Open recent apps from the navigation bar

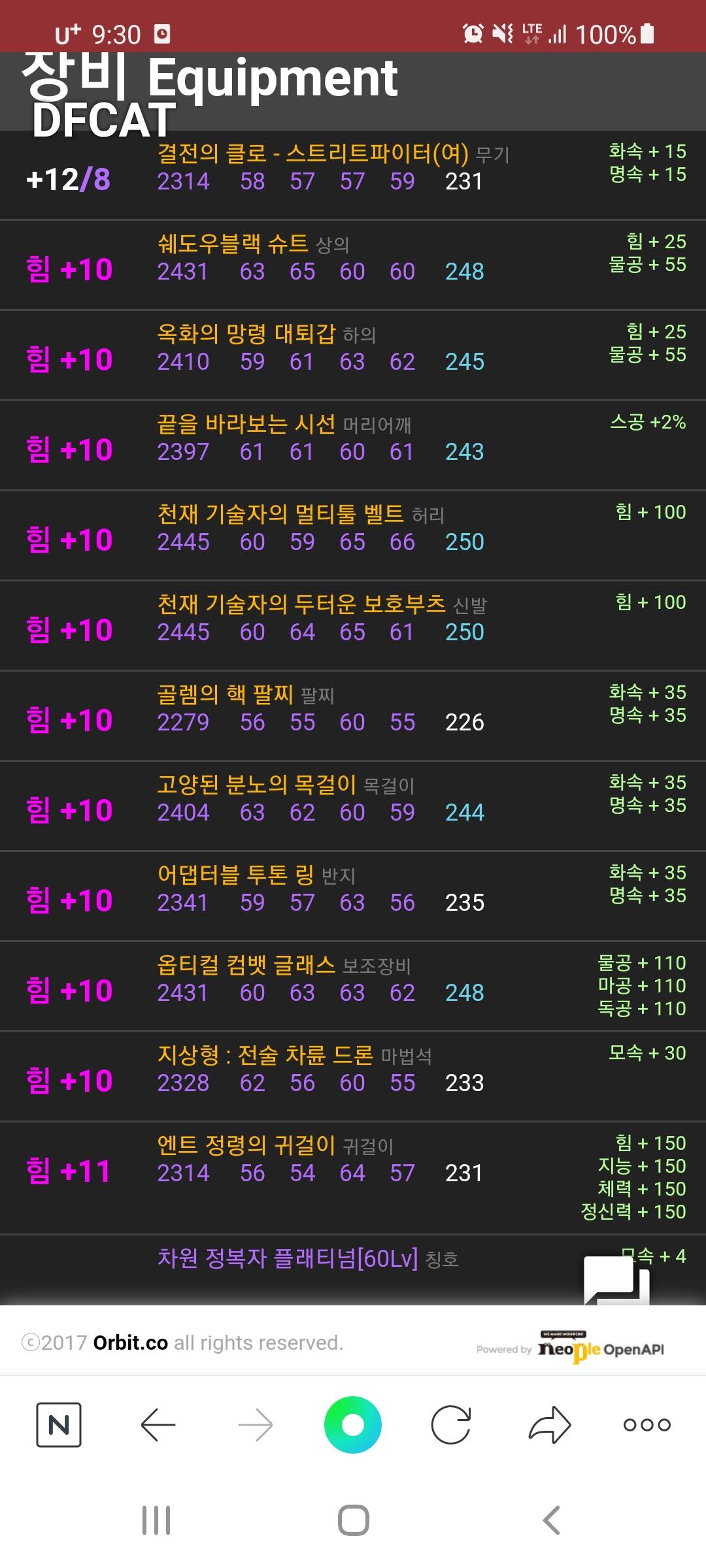(x=156, y=1520)
